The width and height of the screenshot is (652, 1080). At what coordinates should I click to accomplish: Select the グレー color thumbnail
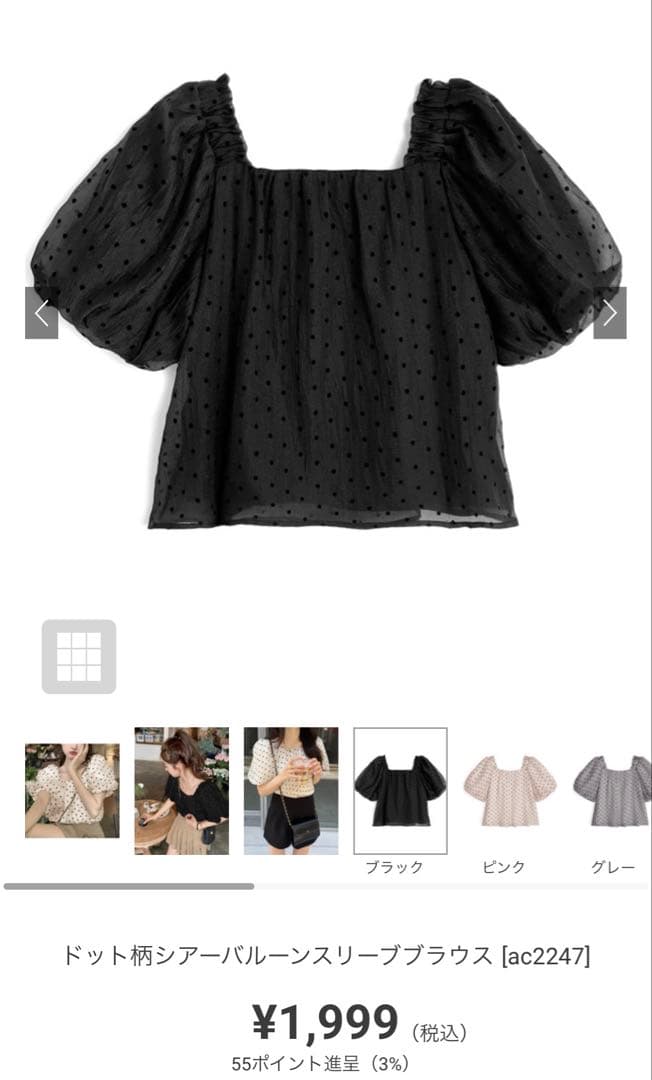pos(612,791)
